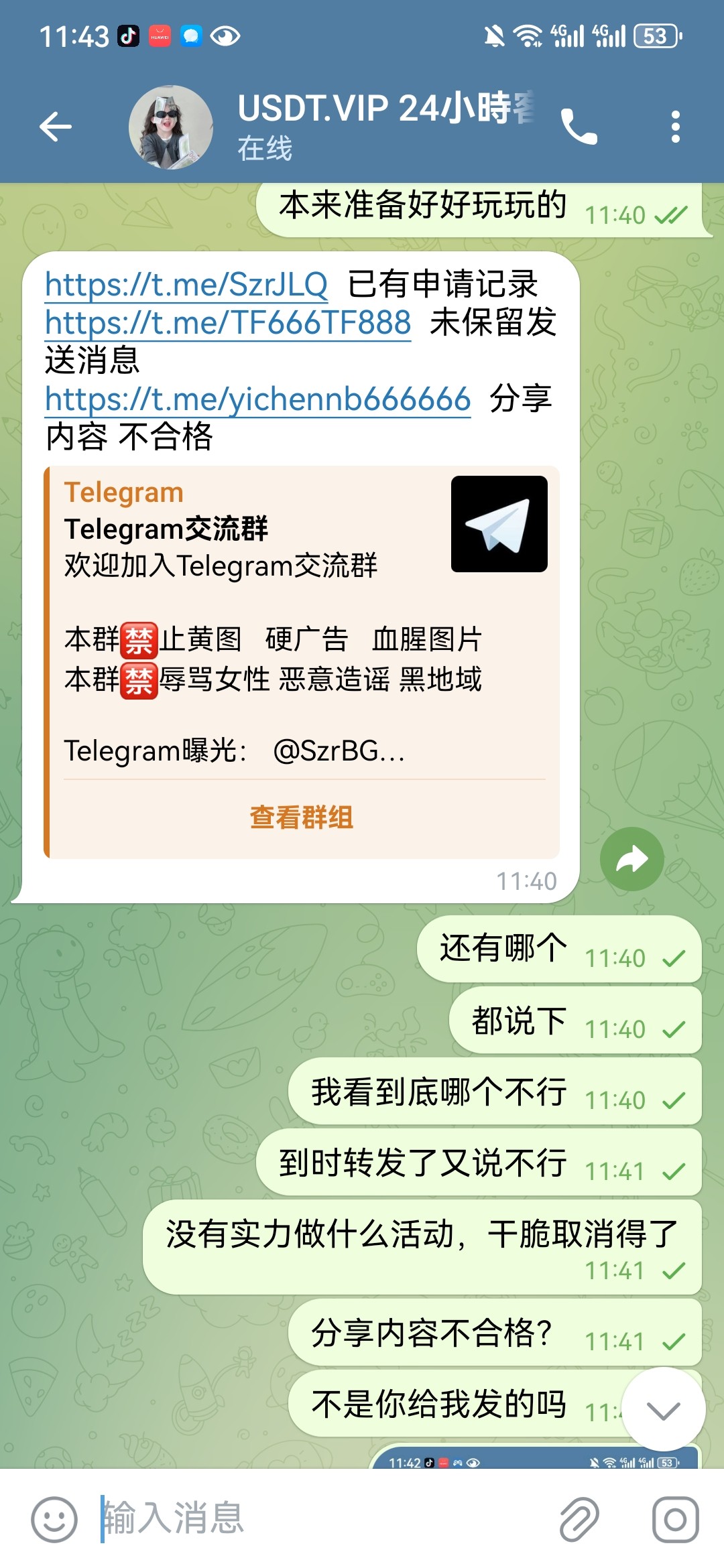Go back to the chat list
724x1568 pixels.
[56, 127]
